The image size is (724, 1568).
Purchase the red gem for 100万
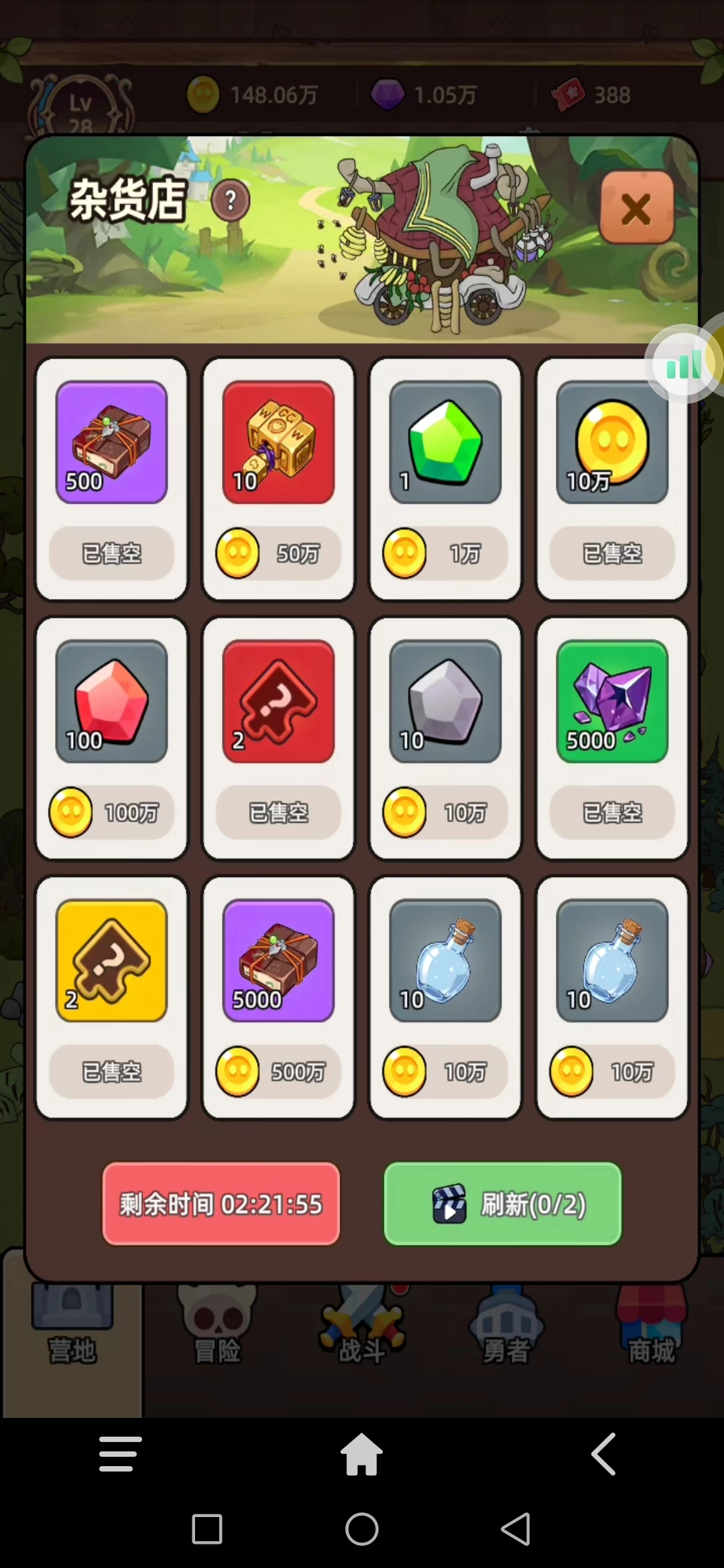coord(111,812)
